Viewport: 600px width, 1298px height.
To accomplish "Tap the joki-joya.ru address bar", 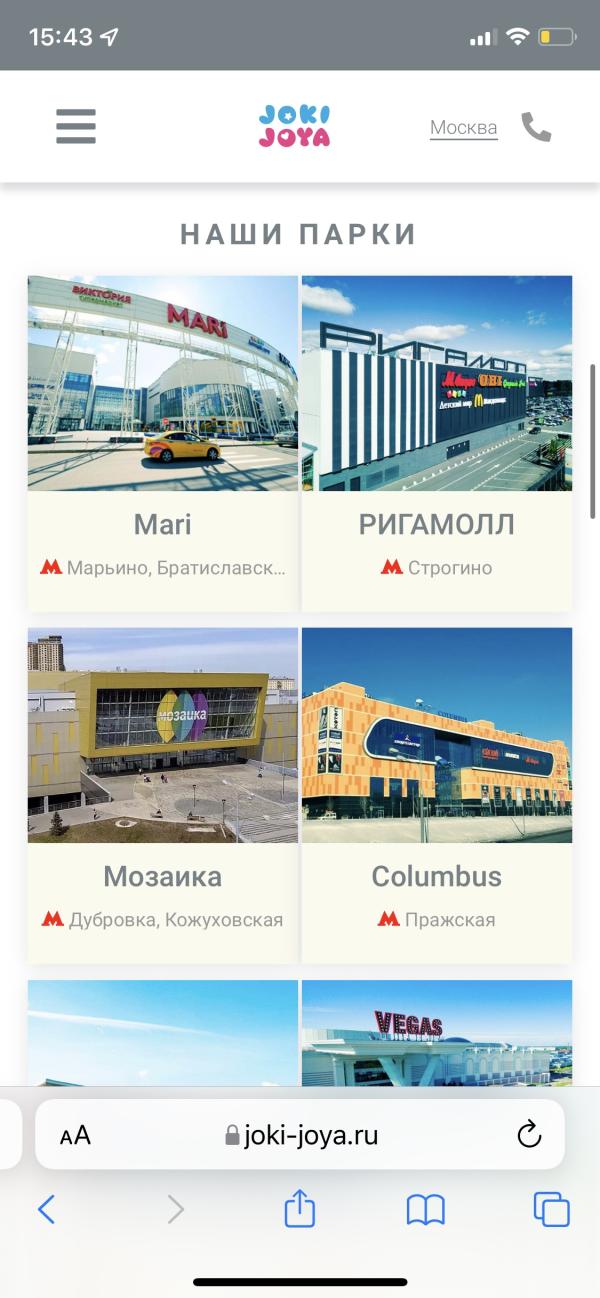I will point(300,1135).
